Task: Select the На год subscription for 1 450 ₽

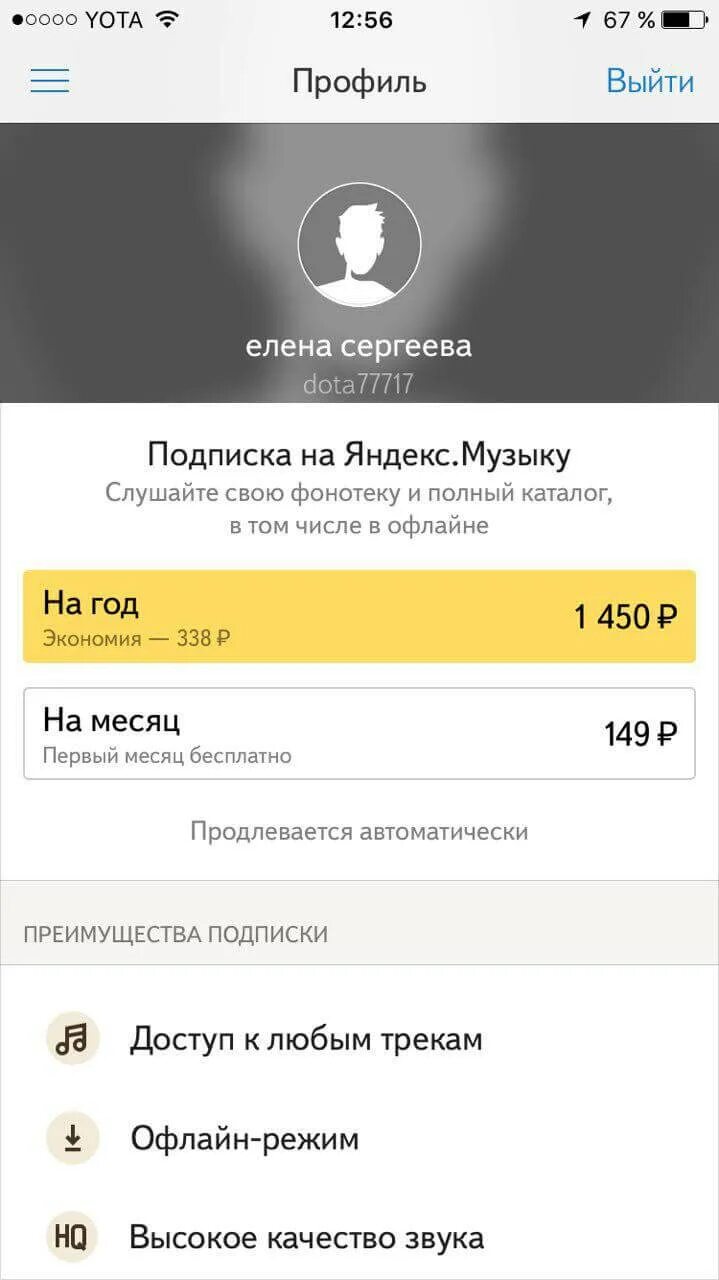Action: tap(359, 616)
